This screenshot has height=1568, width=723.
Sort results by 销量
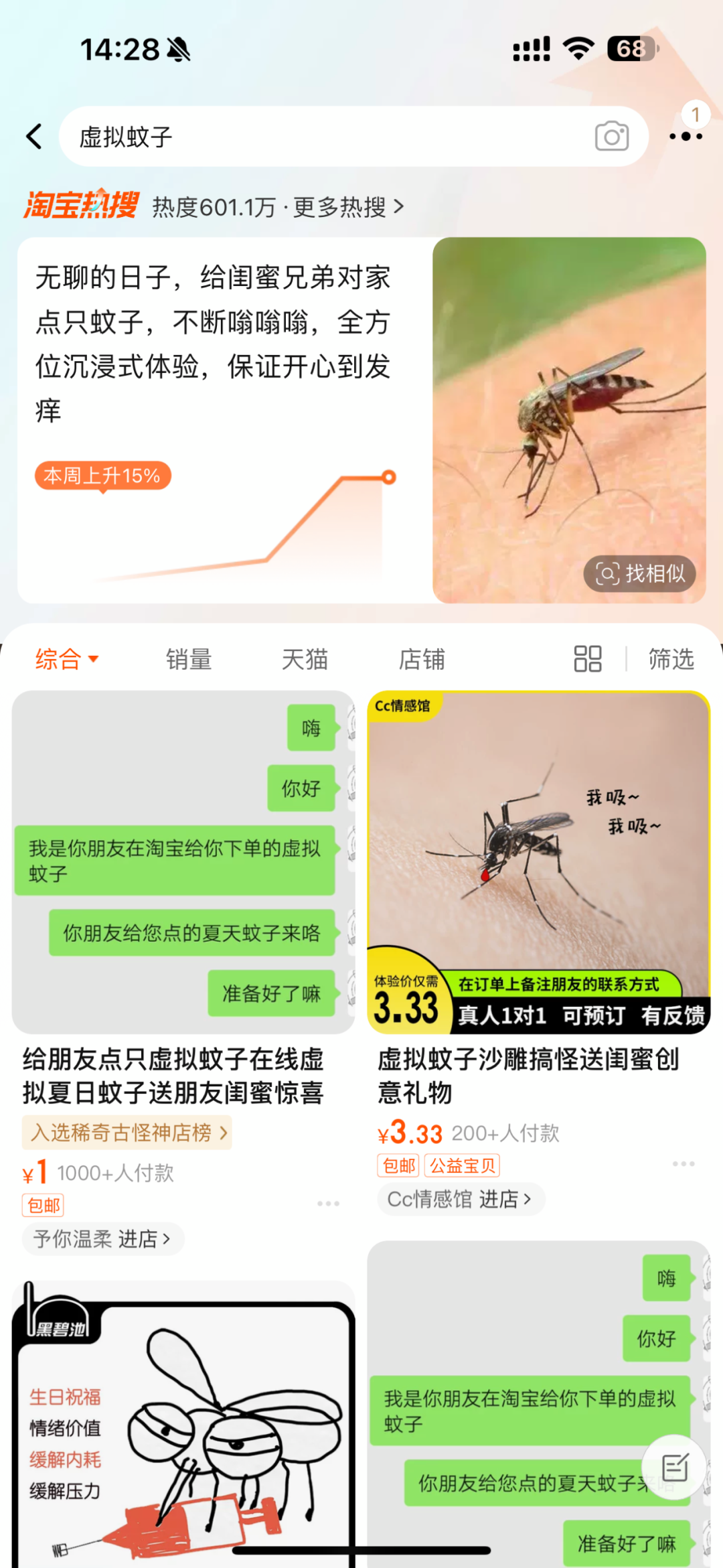pyautogui.click(x=189, y=659)
